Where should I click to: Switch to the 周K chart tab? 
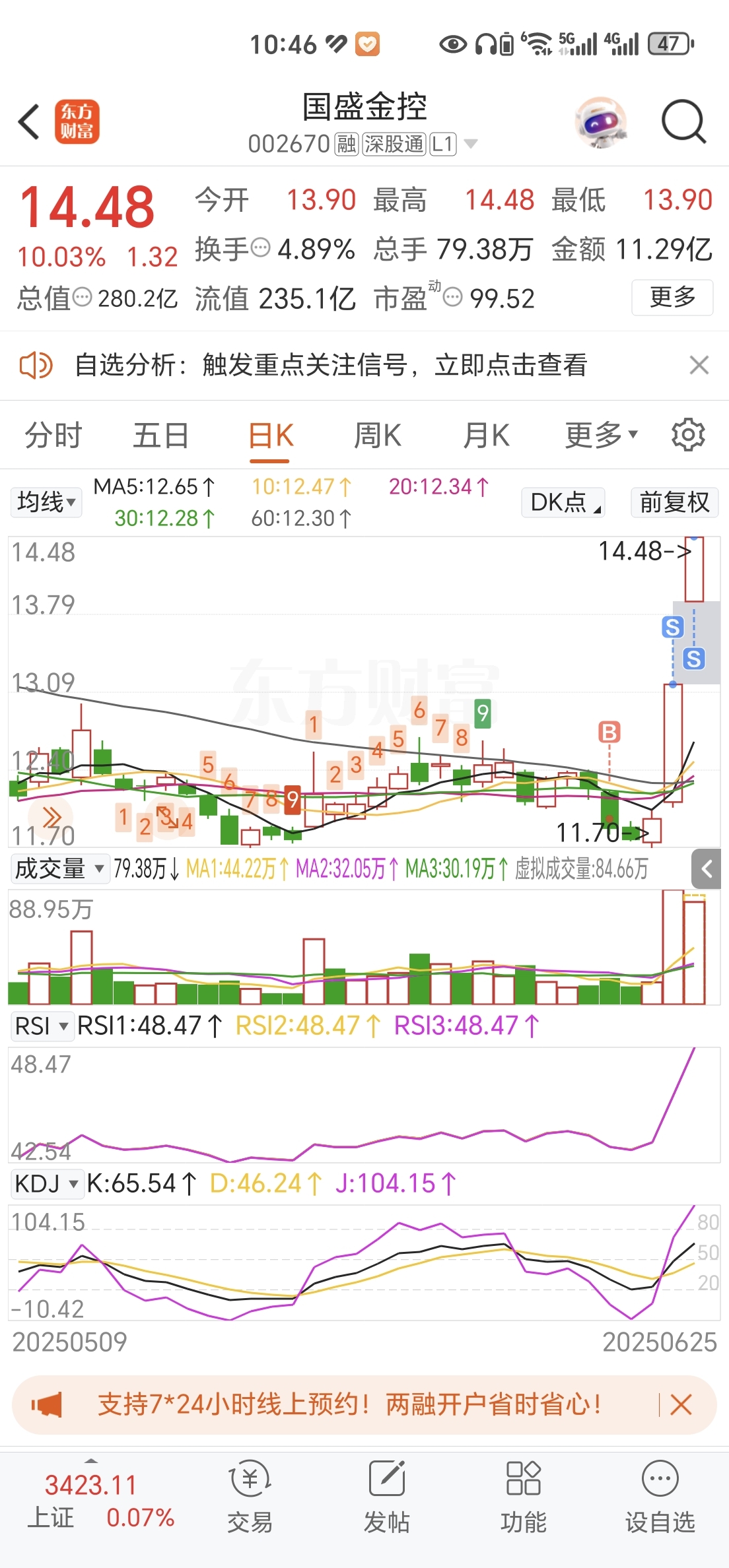tap(377, 436)
